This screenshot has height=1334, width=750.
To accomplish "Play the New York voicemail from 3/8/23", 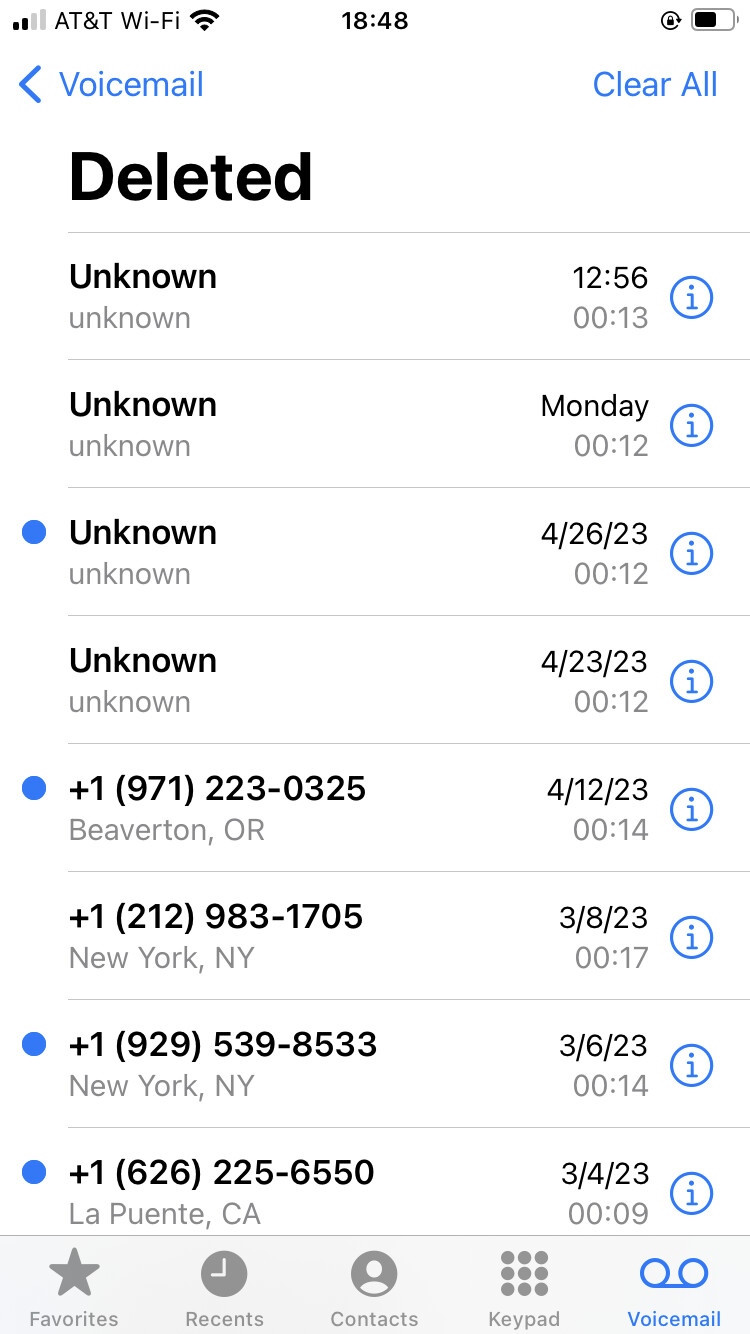I will (375, 936).
